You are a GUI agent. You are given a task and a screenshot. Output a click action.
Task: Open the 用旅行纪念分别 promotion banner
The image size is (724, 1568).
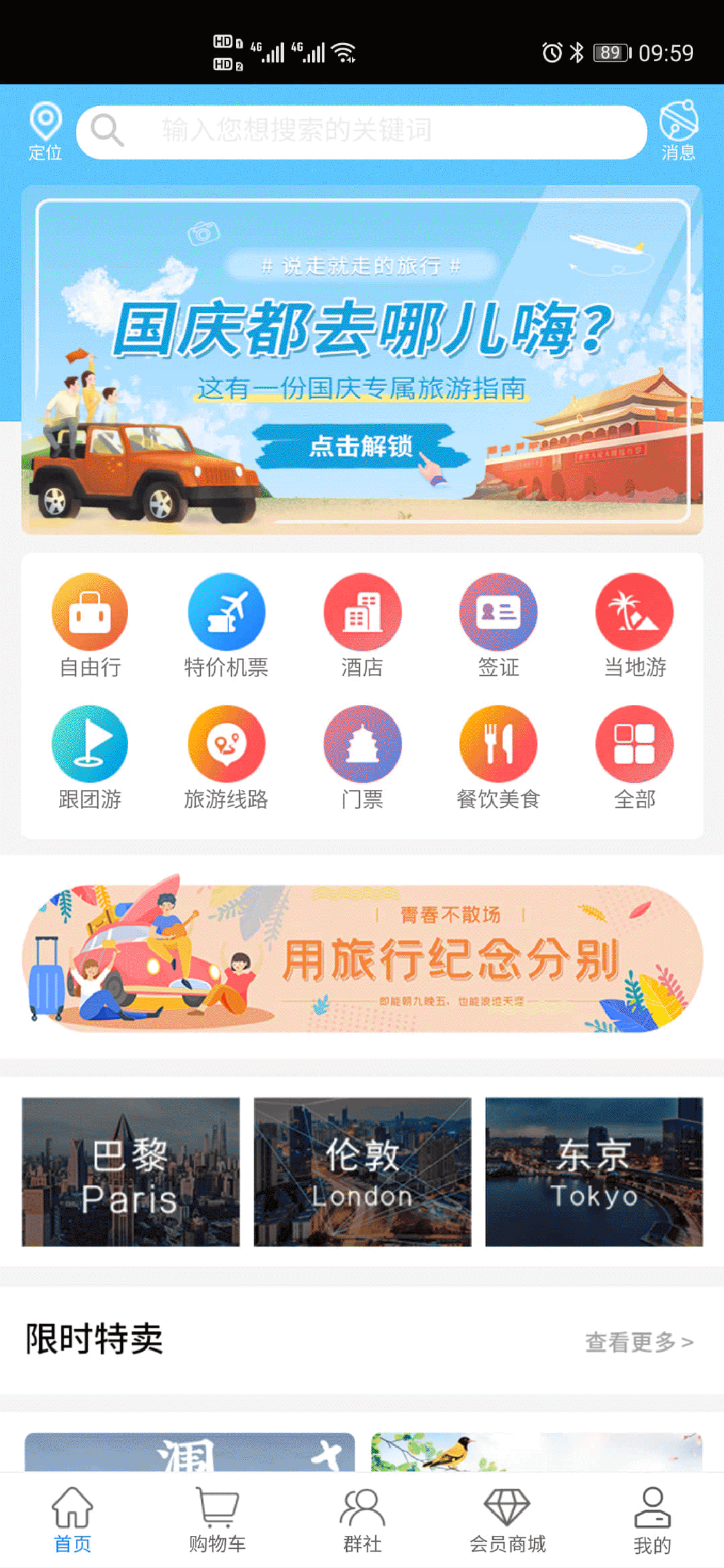[362, 958]
